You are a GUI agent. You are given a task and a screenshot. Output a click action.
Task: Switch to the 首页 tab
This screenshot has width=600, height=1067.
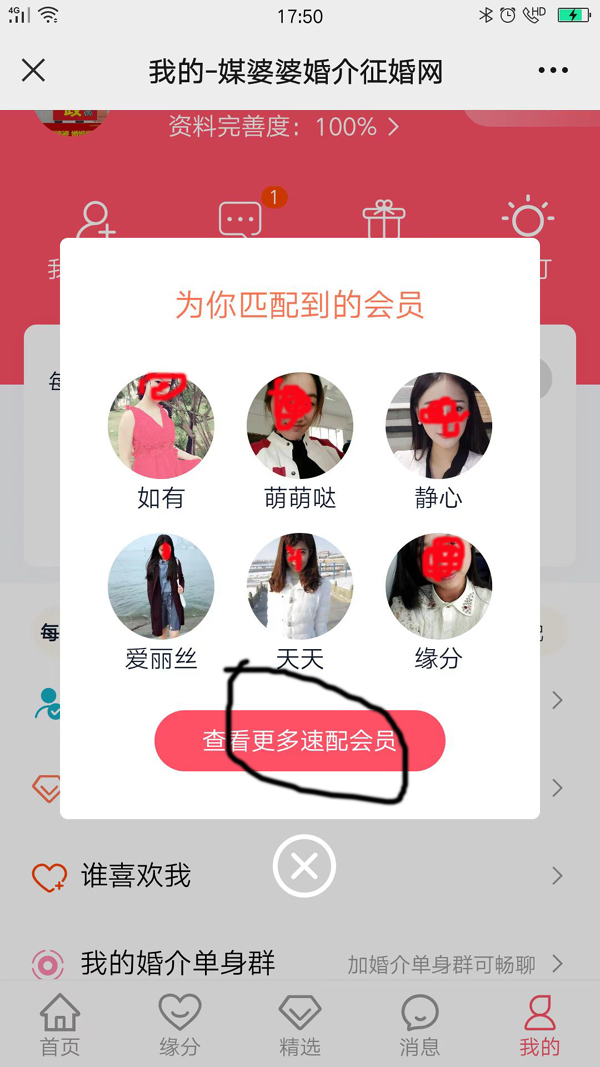point(60,1025)
